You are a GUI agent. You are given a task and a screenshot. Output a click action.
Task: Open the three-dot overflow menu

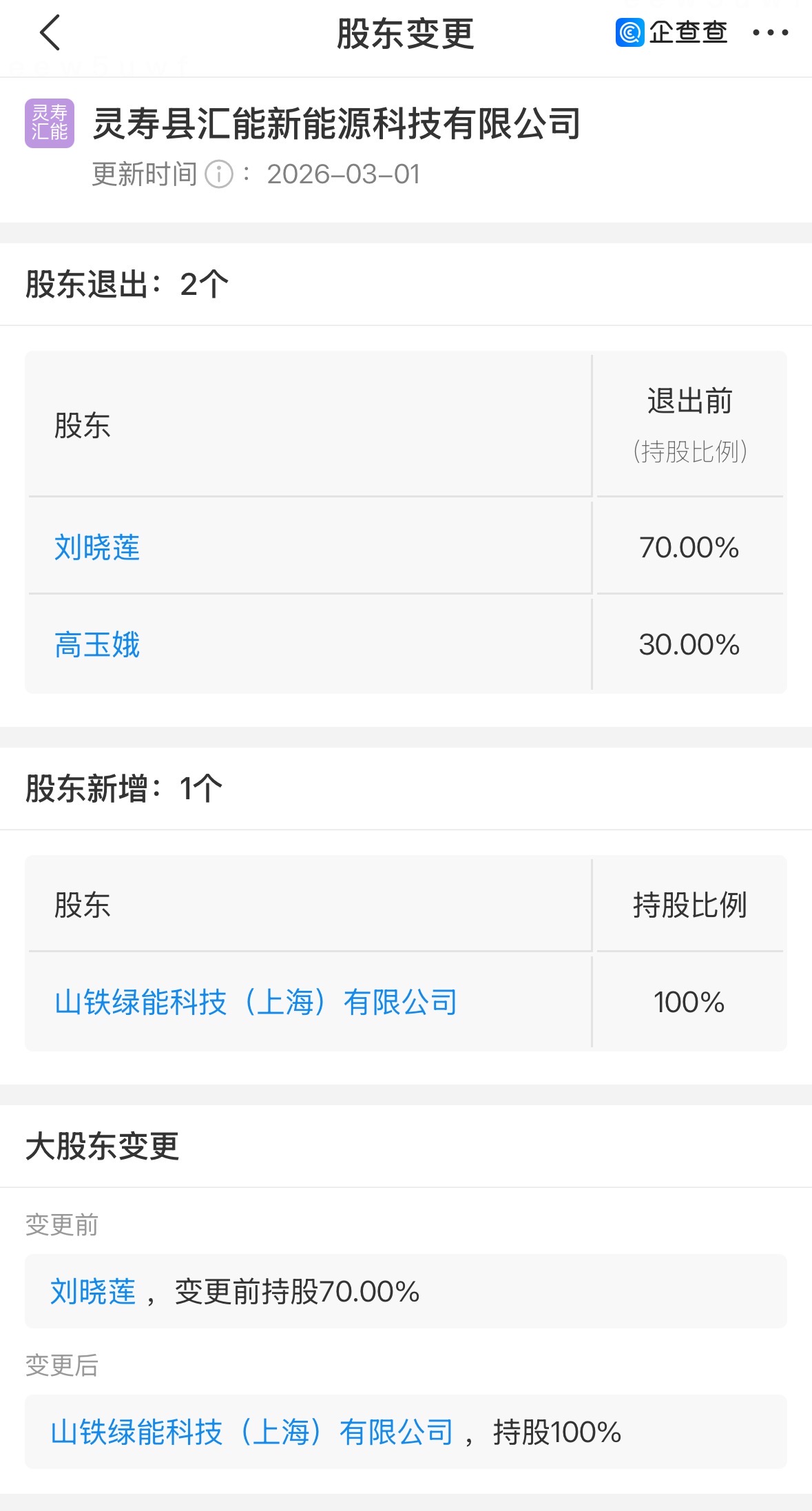[x=770, y=32]
